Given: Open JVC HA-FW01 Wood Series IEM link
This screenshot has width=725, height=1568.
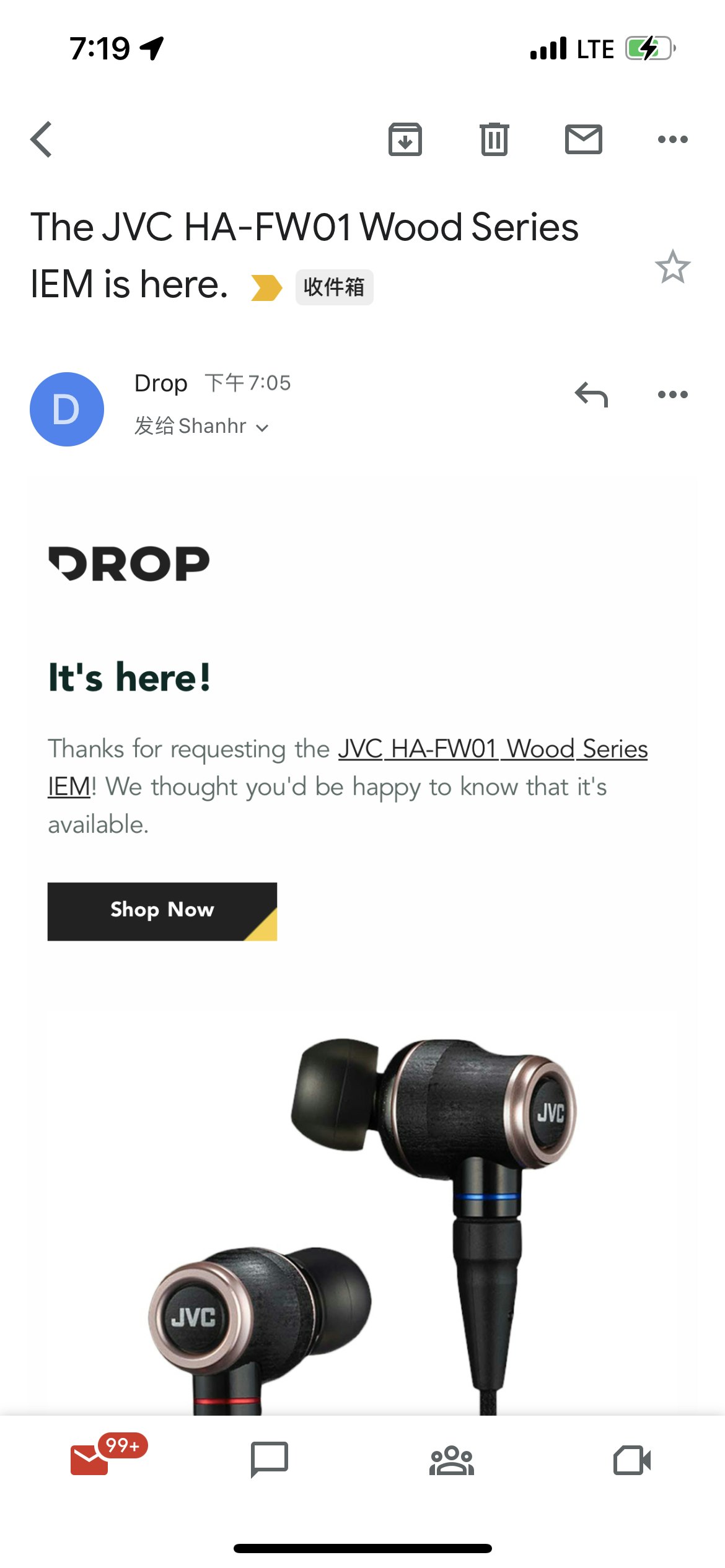Looking at the screenshot, I should (x=493, y=749).
